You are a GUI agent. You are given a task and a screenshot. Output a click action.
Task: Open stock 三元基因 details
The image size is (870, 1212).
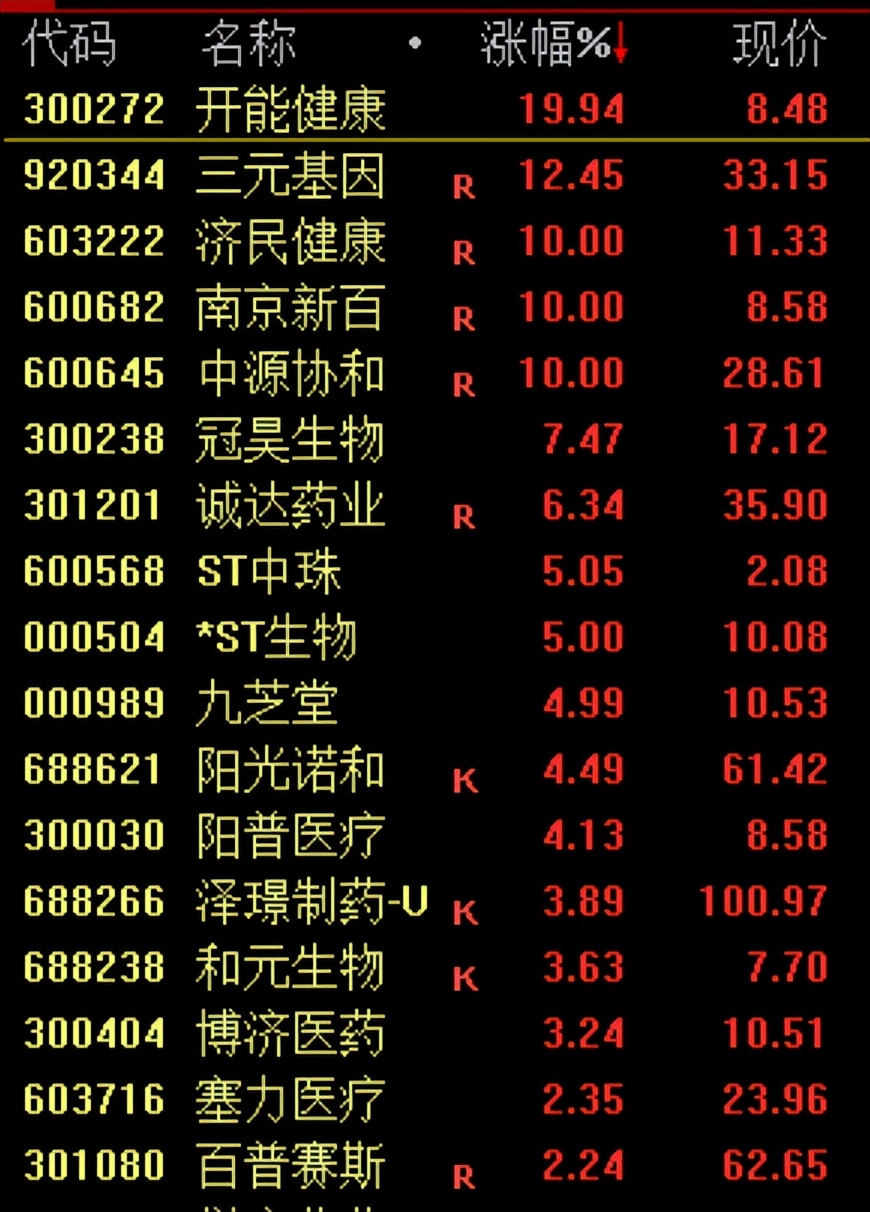[x=290, y=177]
